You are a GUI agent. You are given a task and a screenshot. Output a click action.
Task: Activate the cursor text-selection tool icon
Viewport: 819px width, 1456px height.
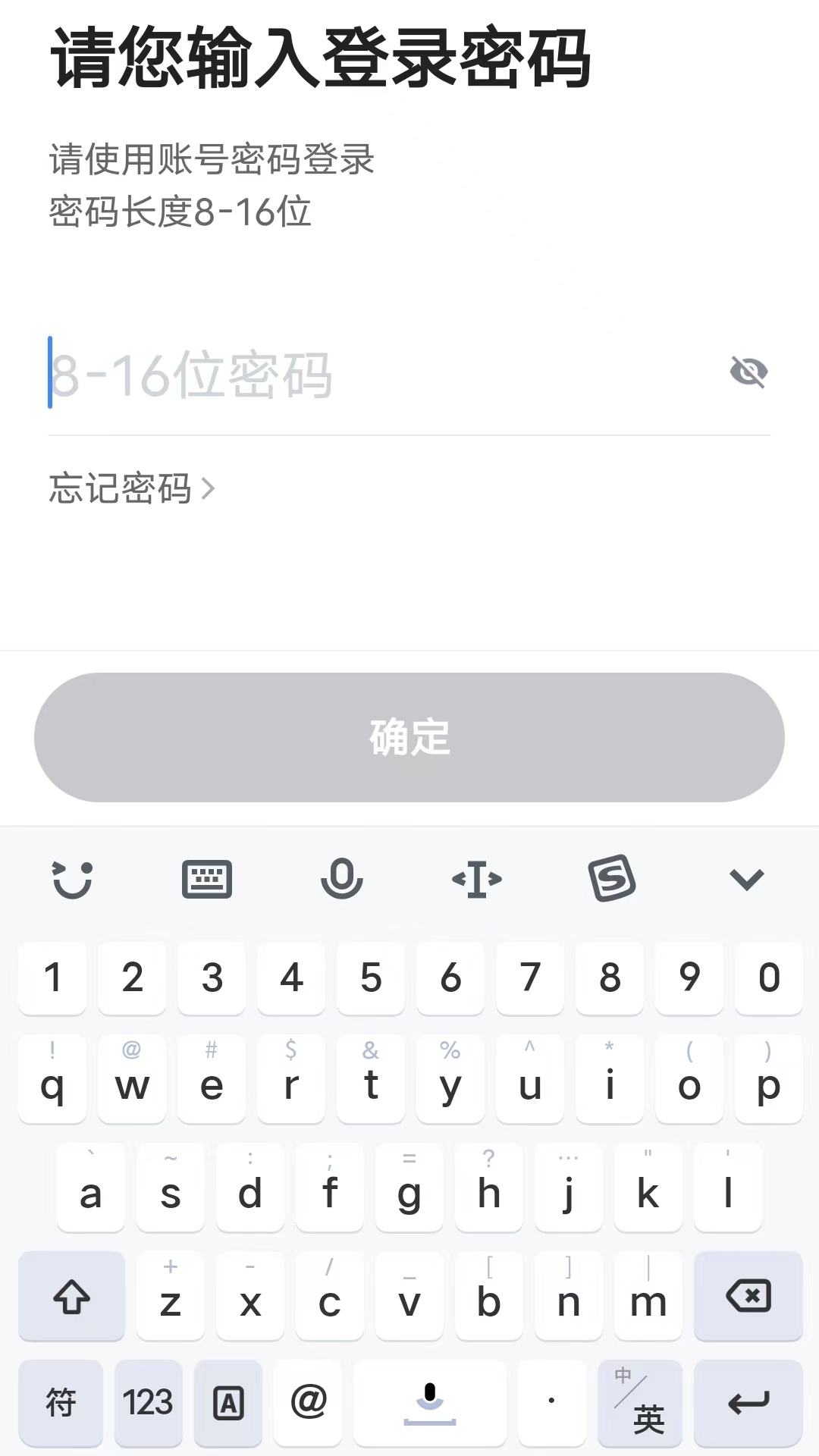tap(477, 880)
